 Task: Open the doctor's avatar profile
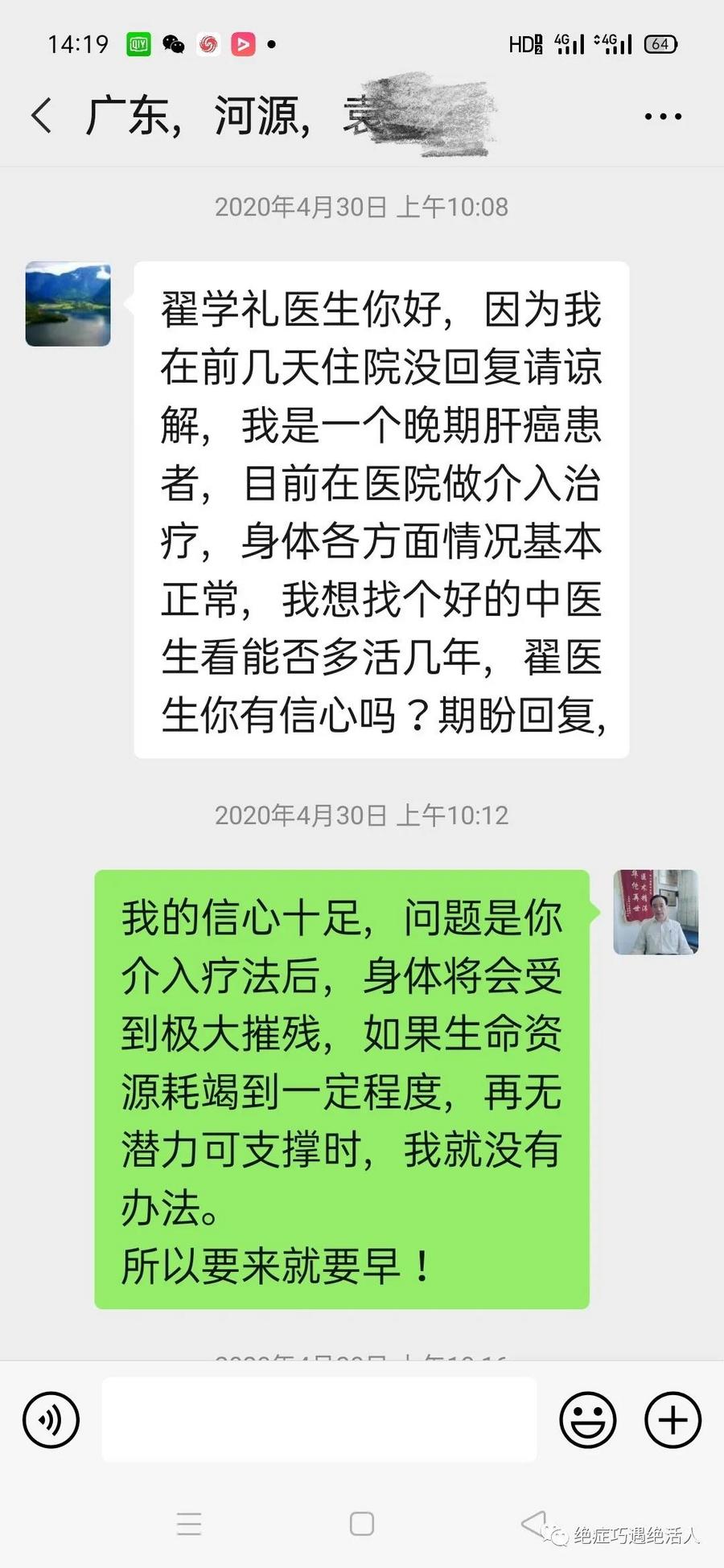pyautogui.click(x=656, y=912)
